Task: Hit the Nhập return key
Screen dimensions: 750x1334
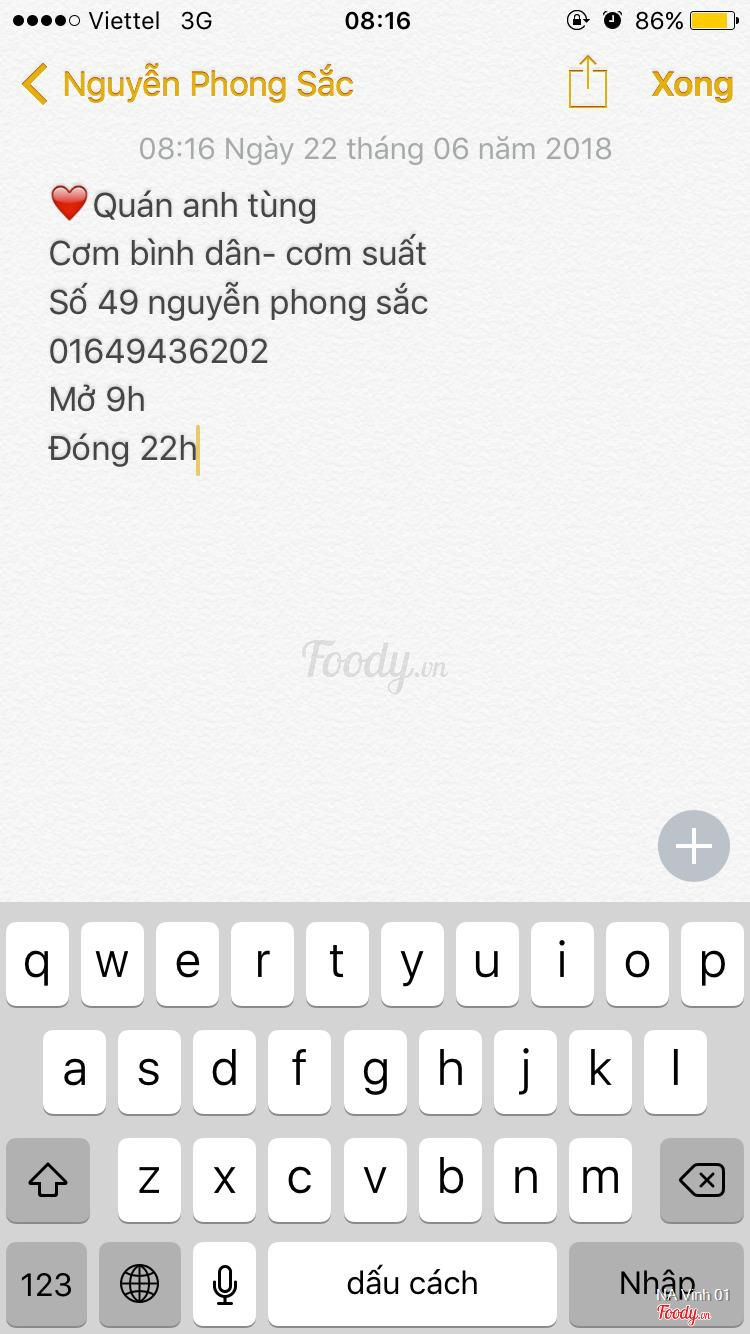Action: tap(656, 1284)
